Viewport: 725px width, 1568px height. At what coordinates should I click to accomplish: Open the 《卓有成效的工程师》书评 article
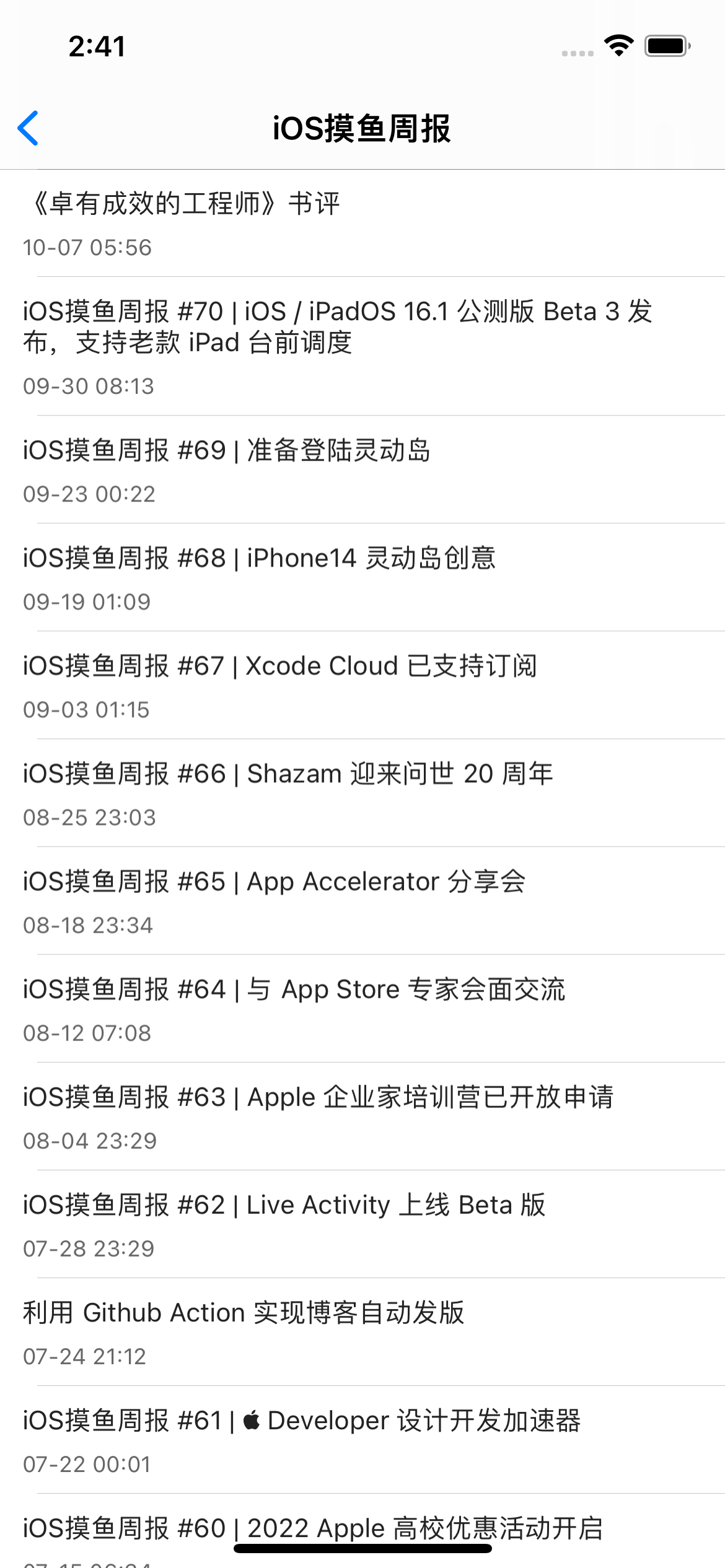coord(362,223)
